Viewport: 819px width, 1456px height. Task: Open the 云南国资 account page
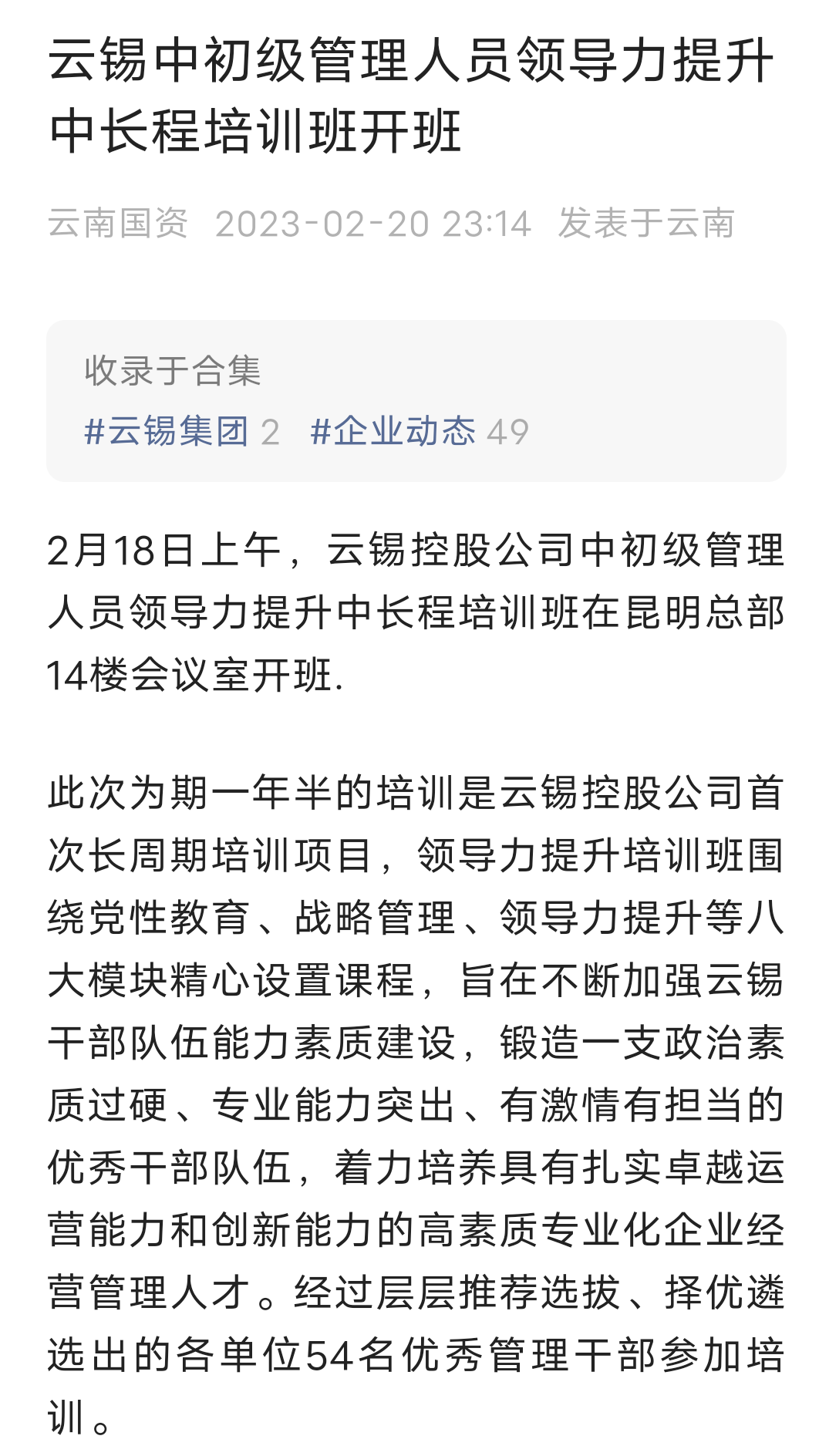point(118,224)
